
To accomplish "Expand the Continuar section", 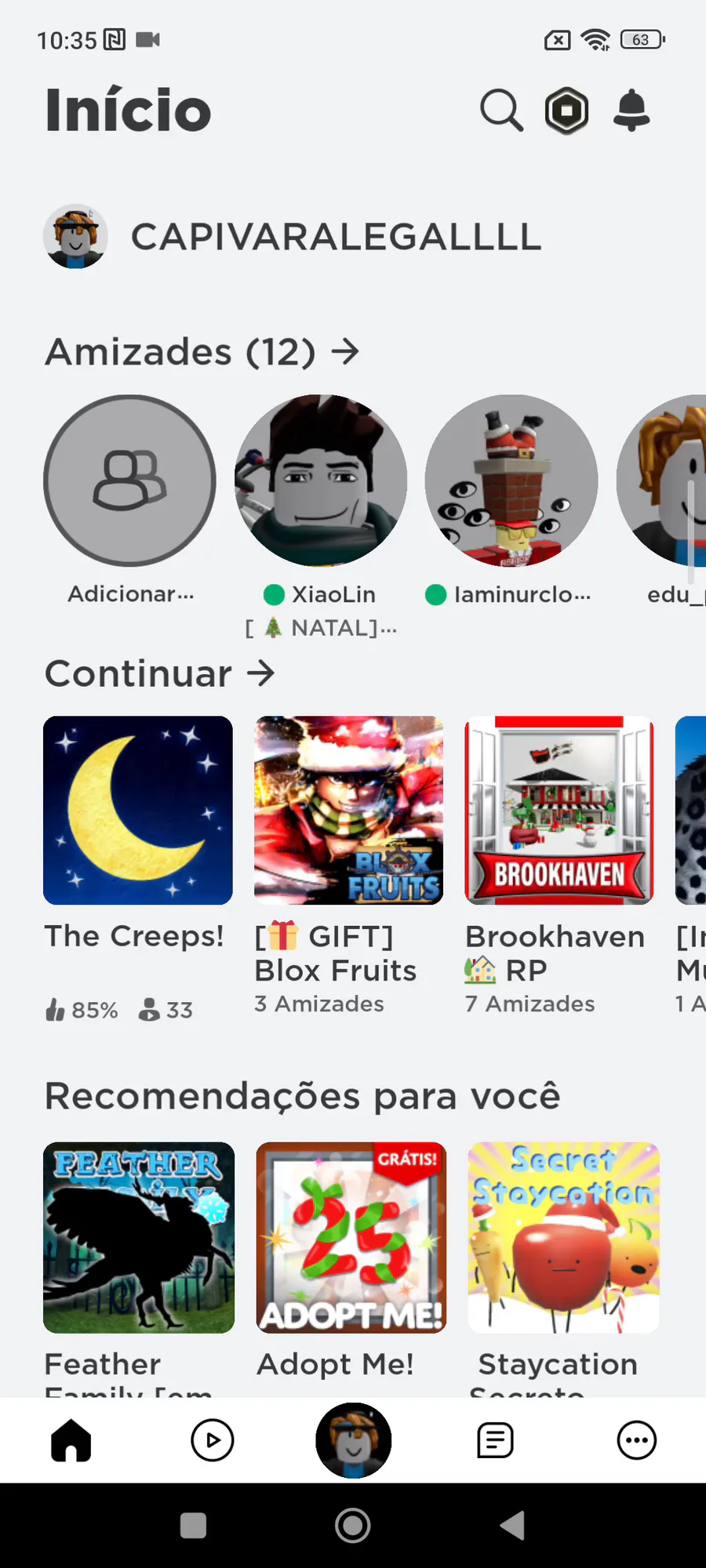I will tap(160, 673).
